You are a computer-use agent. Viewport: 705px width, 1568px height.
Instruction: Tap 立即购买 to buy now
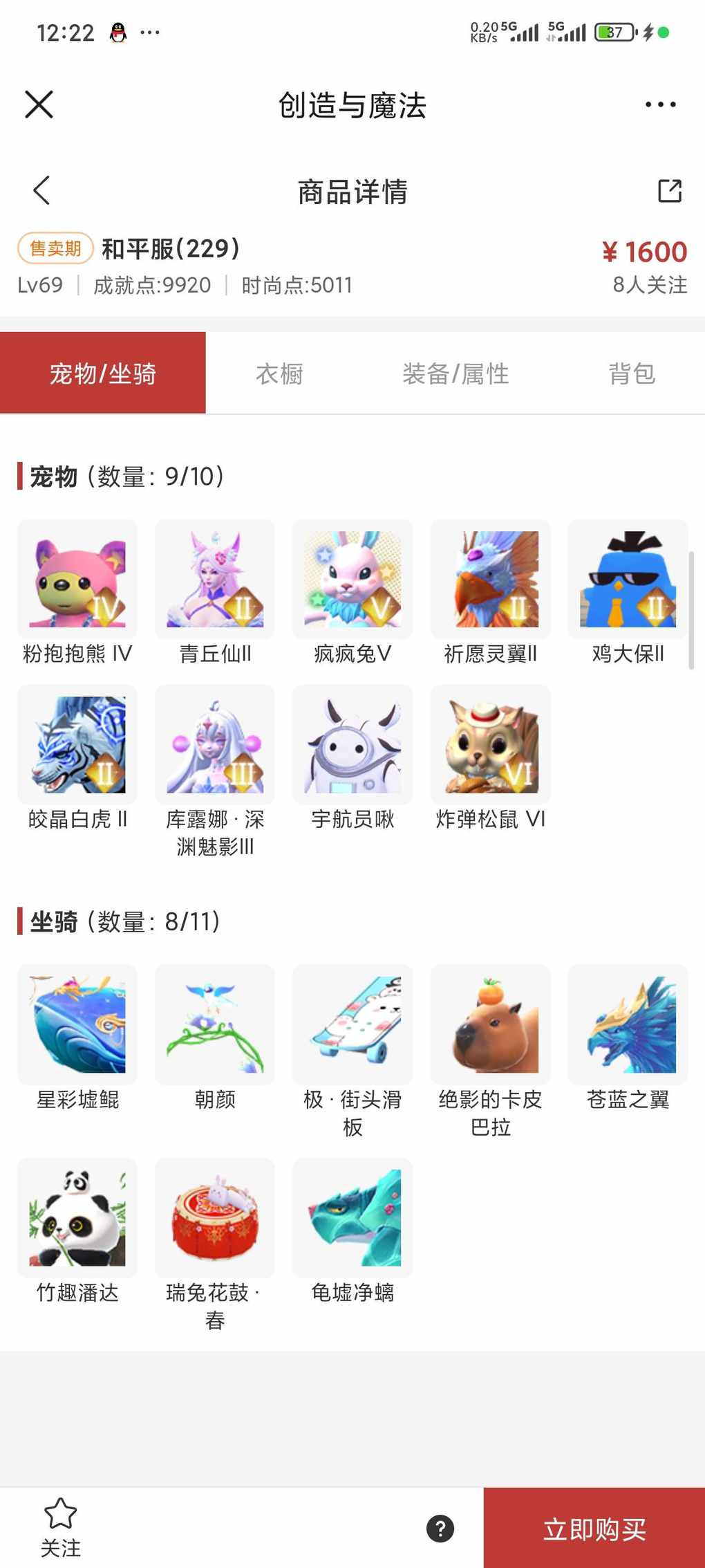[594, 1529]
